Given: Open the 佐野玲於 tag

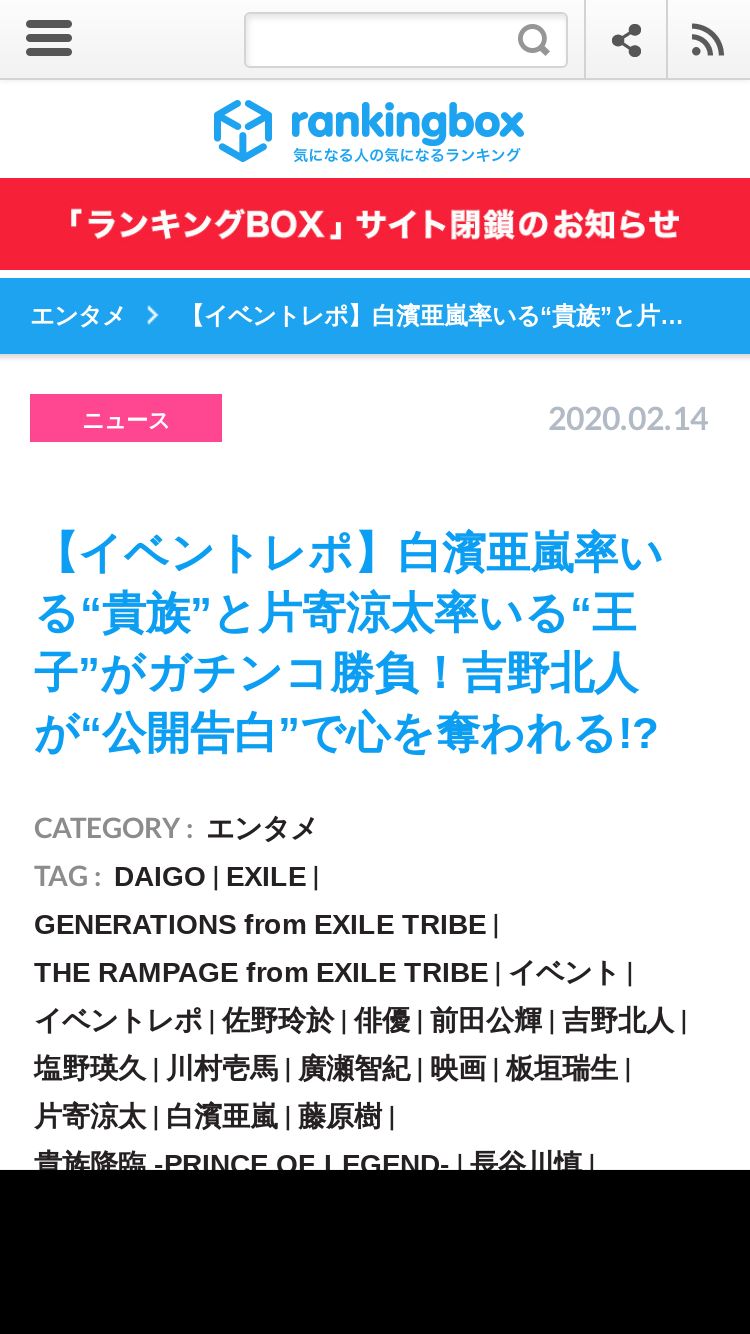Looking at the screenshot, I should coord(278,1020).
